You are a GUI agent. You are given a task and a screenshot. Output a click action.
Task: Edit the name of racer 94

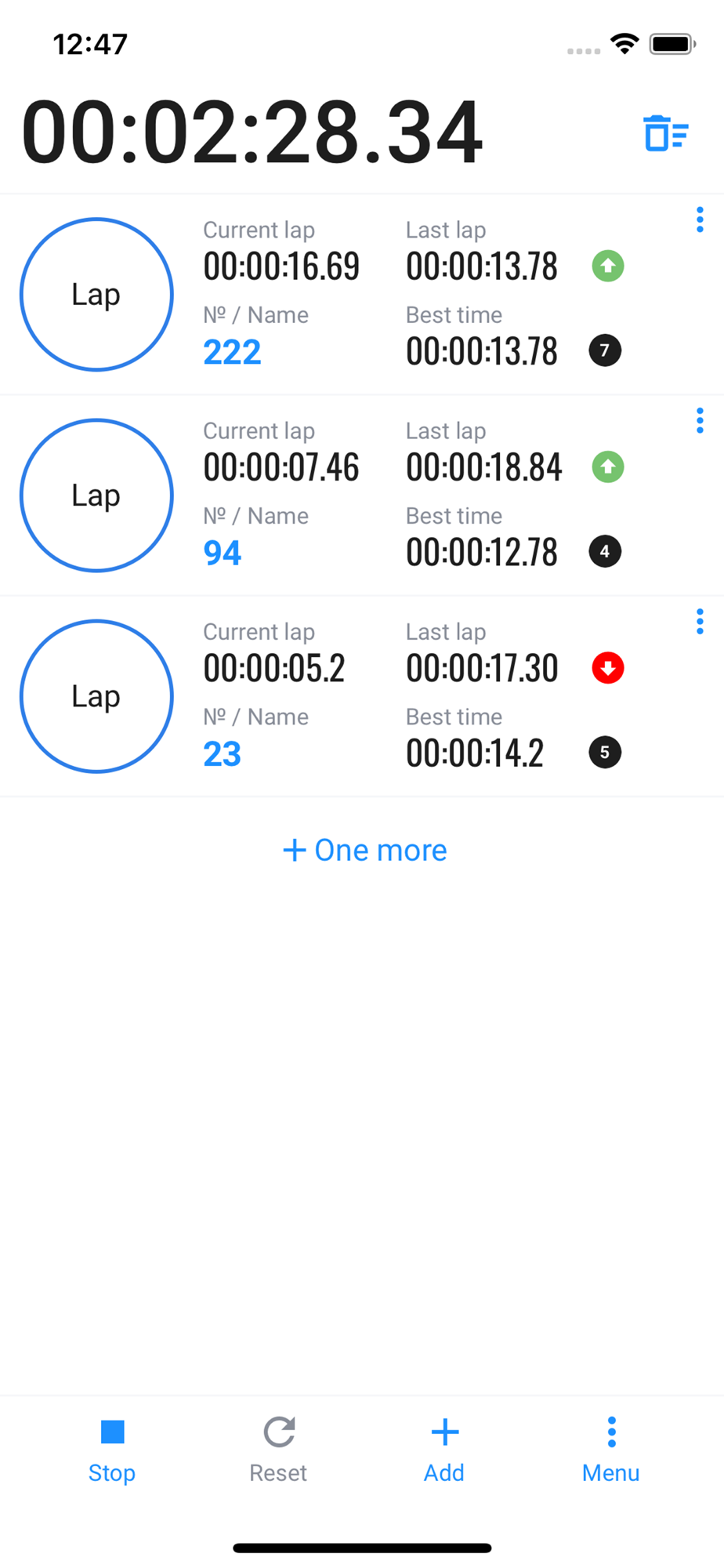[x=223, y=553]
